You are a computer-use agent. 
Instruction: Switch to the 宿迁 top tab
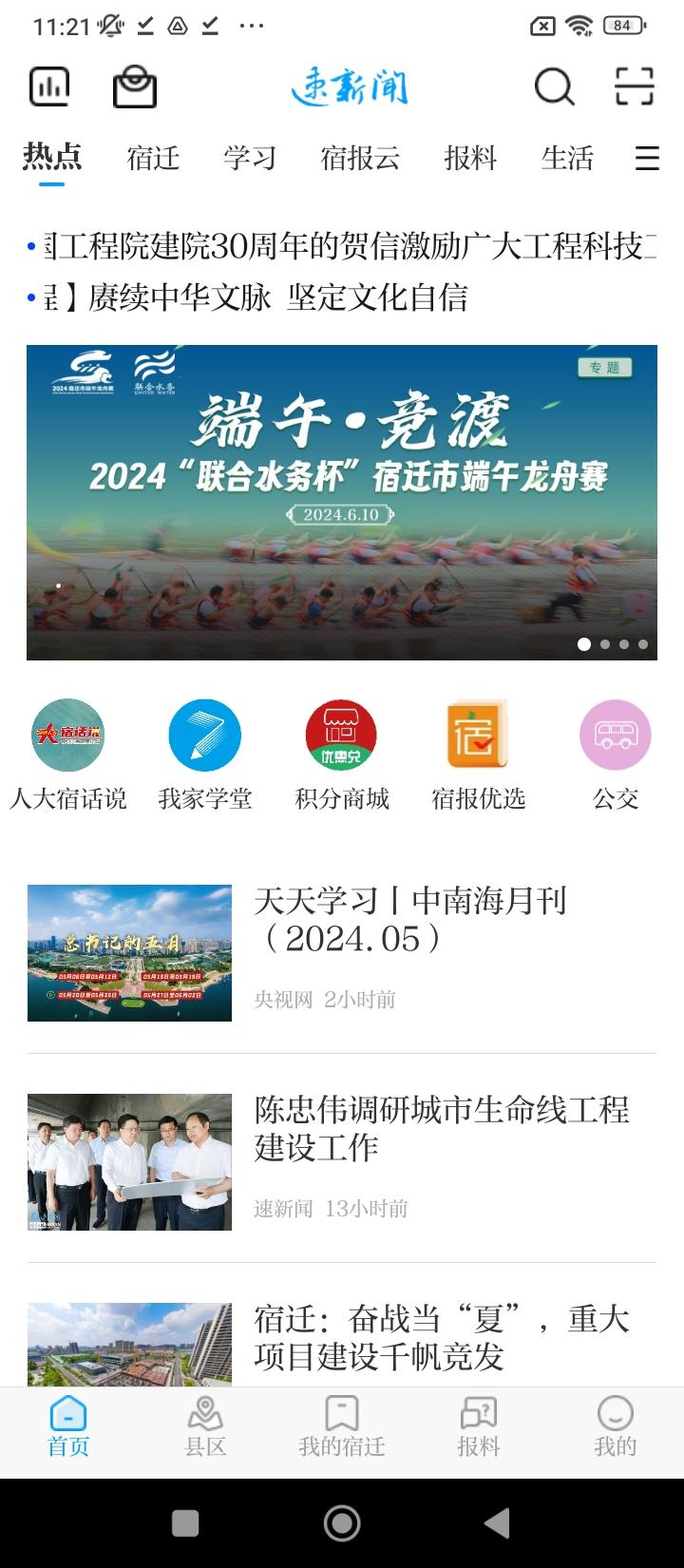(x=153, y=158)
